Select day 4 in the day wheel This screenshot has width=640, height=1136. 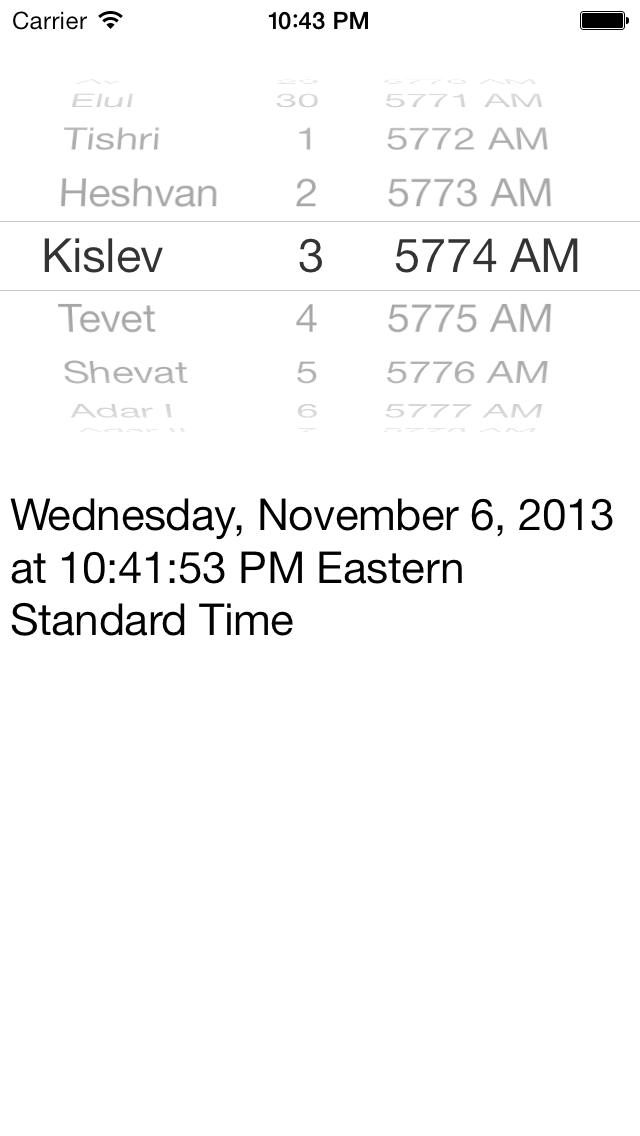tap(306, 318)
